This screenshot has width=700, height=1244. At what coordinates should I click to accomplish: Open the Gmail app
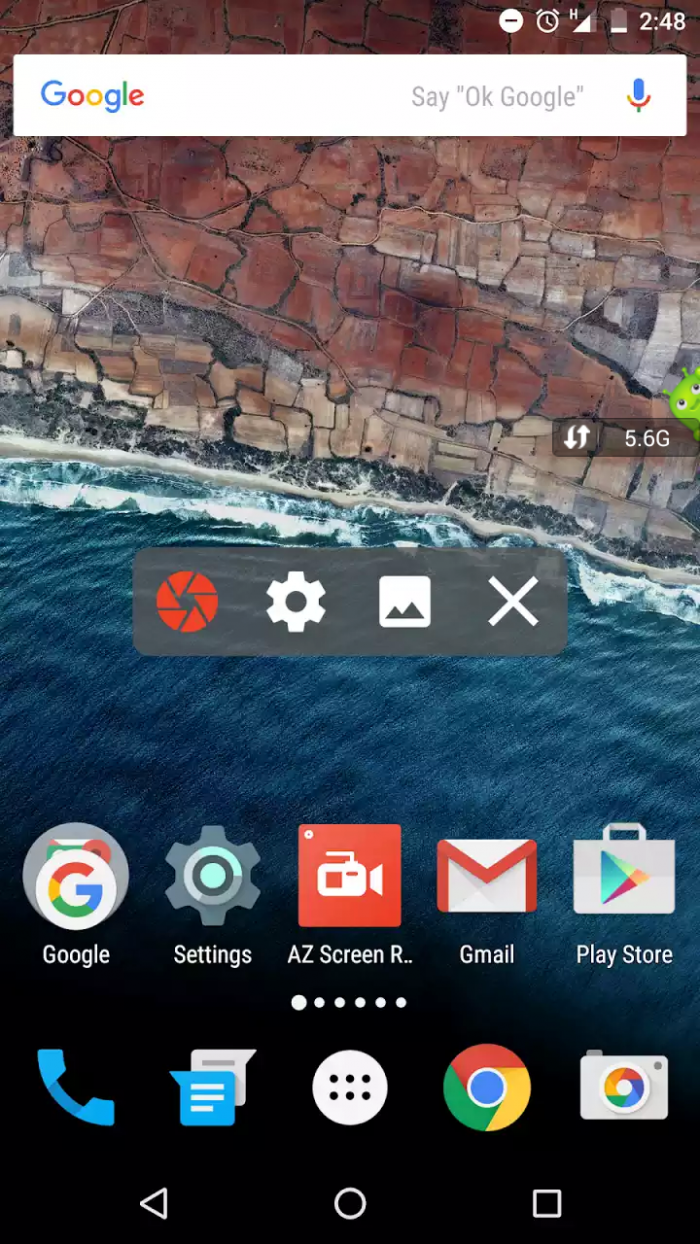[487, 877]
